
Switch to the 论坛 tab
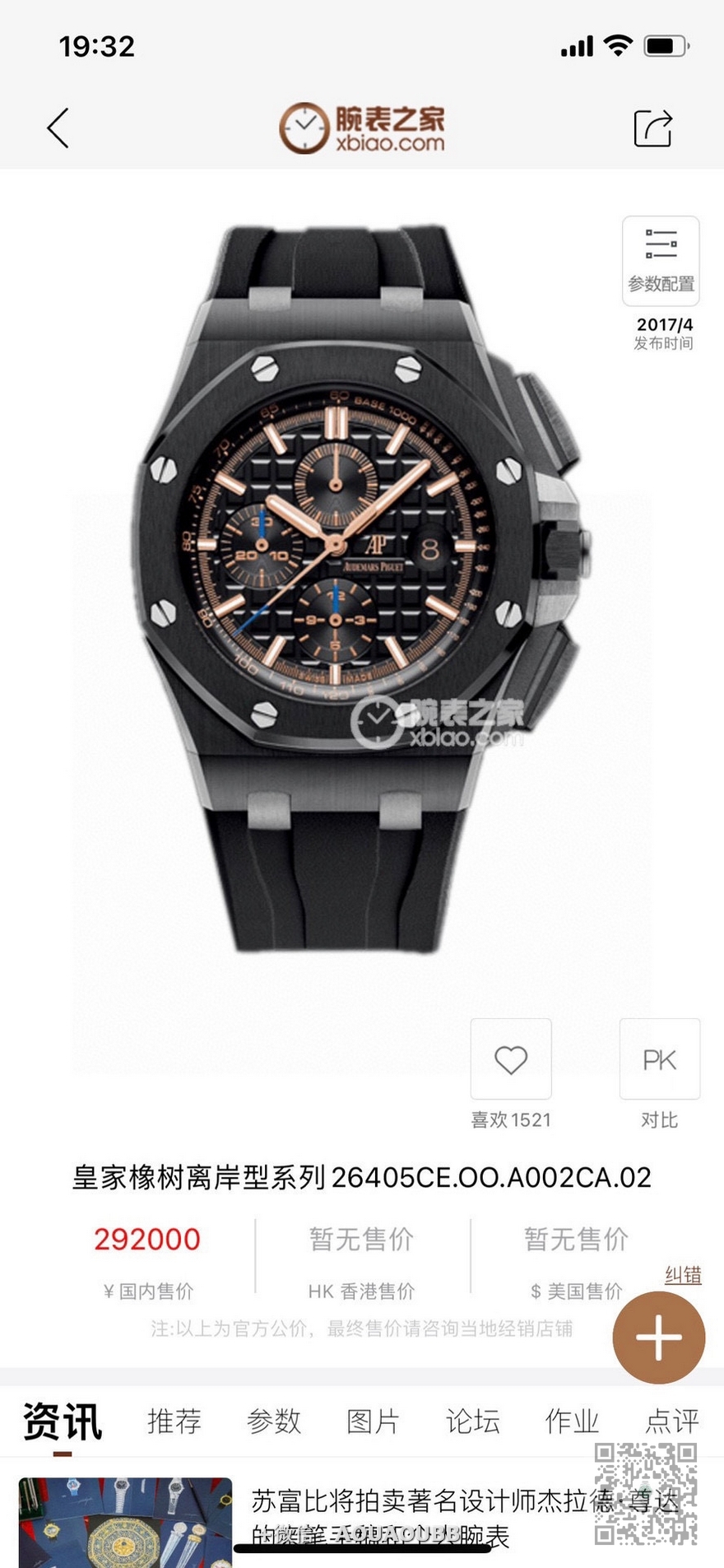pos(473,1421)
